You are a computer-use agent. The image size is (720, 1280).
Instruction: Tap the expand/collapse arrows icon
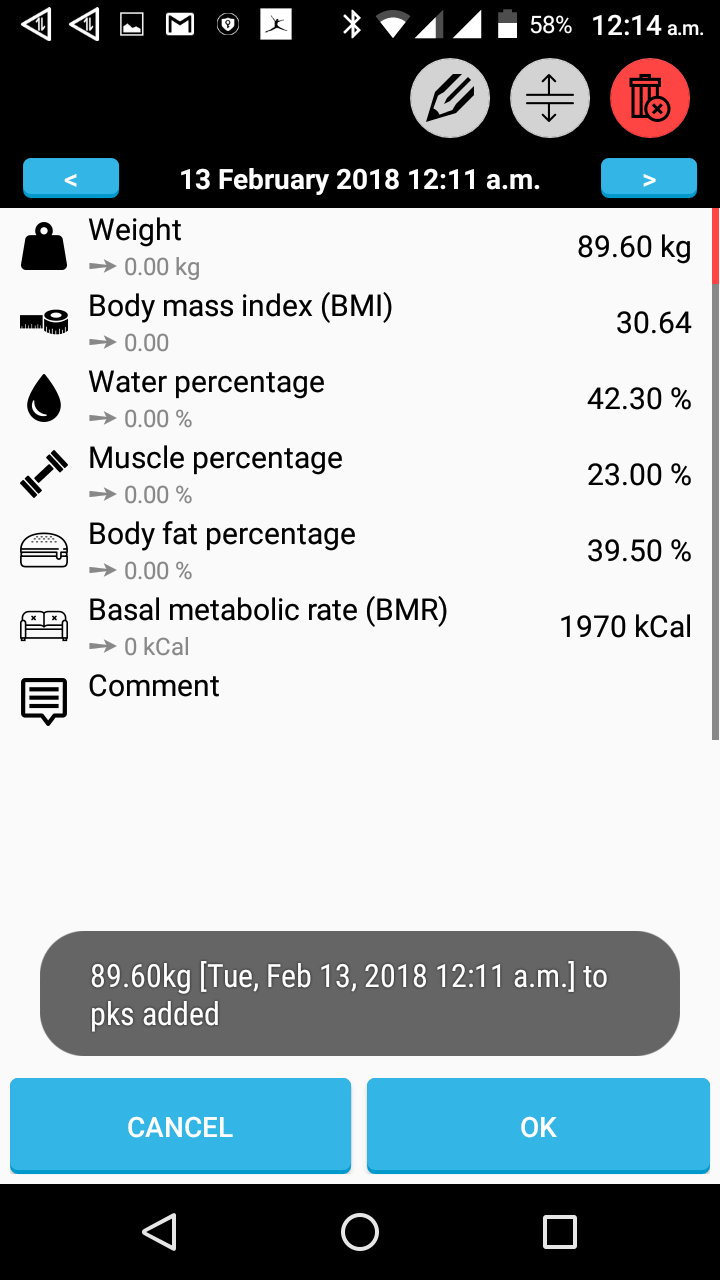[x=550, y=98]
